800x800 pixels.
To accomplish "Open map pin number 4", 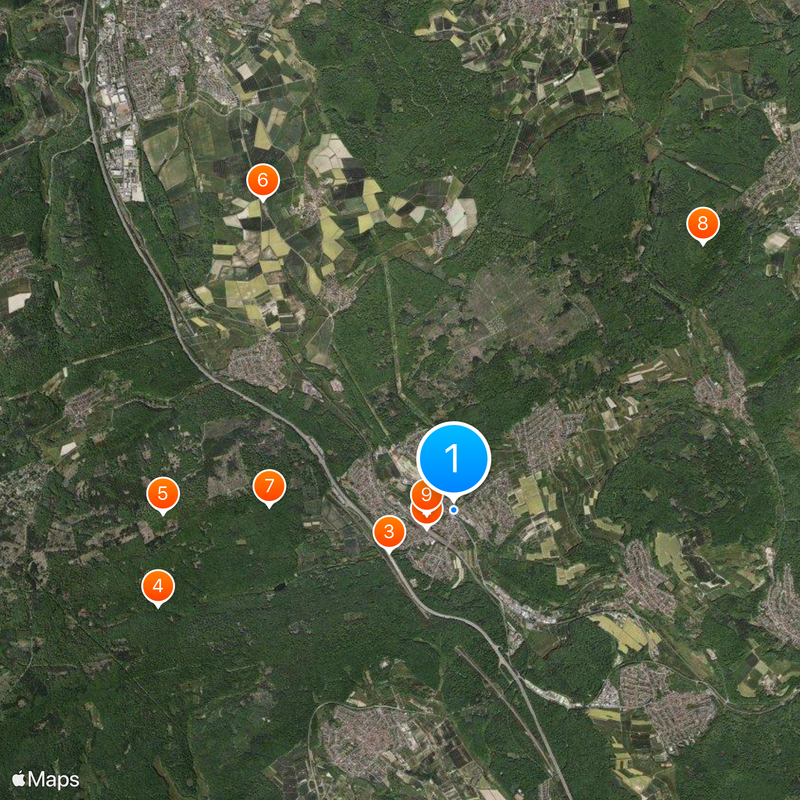I will point(157,586).
